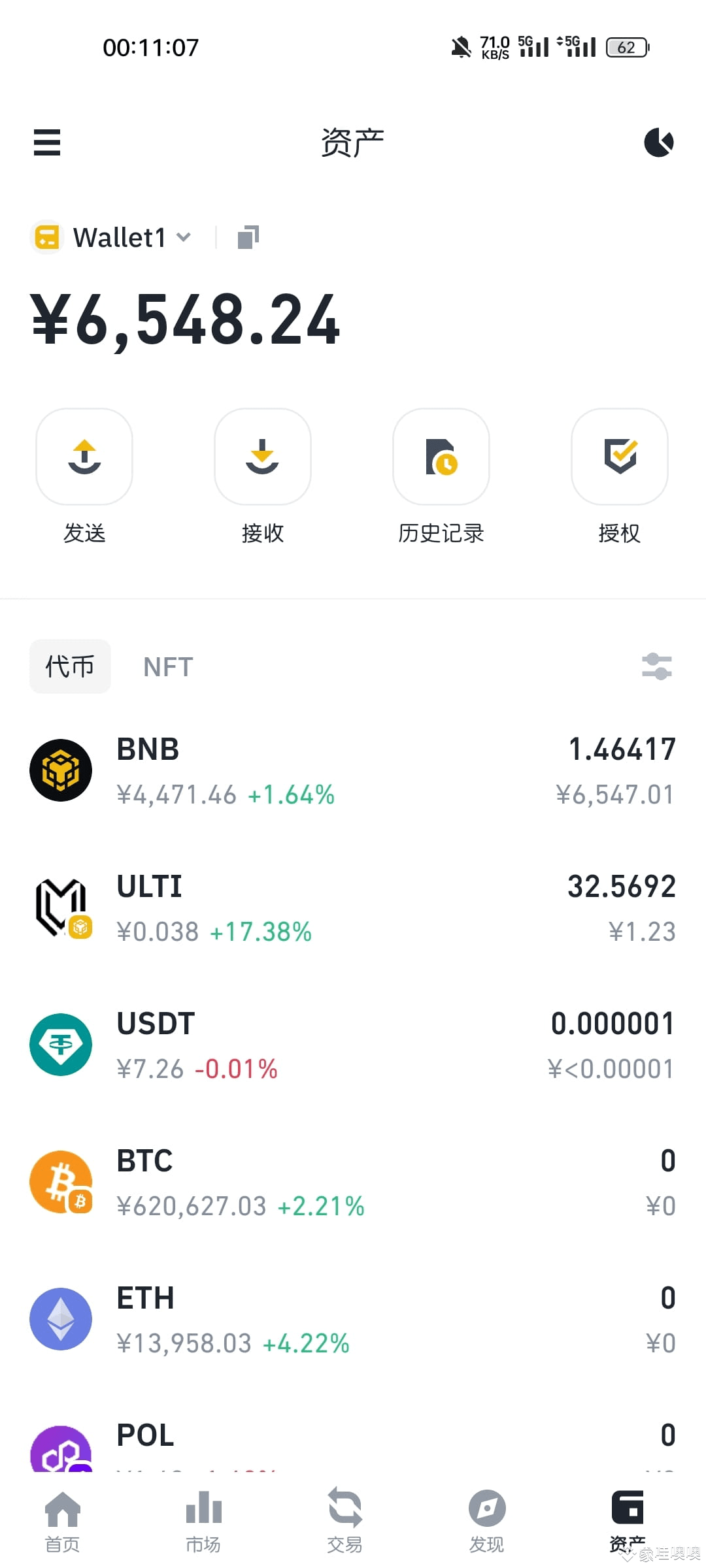Open the 授权 approvals button
Image resolution: width=706 pixels, height=1568 pixels.
[620, 457]
